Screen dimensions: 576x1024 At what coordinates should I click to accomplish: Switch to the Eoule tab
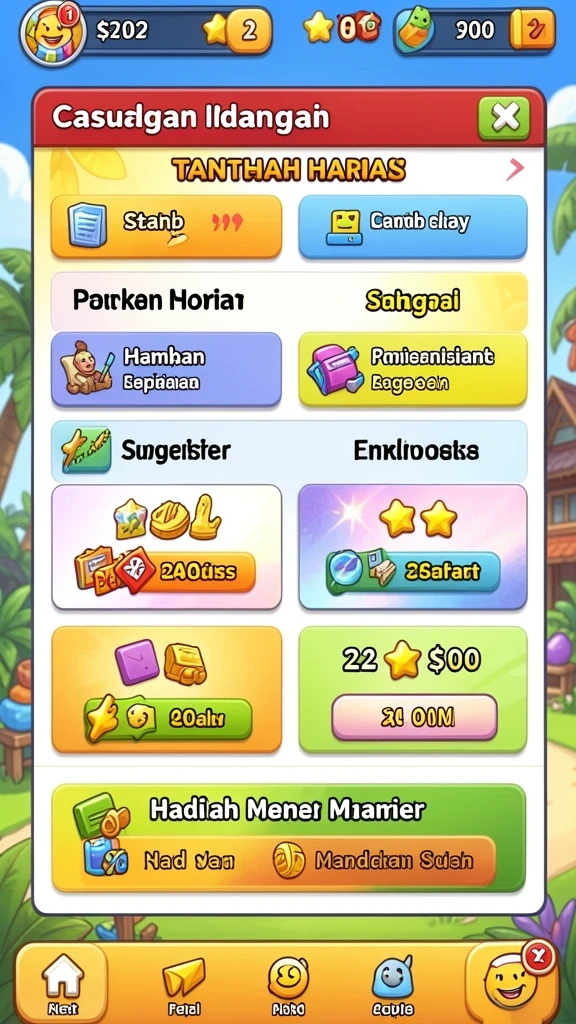[392, 985]
